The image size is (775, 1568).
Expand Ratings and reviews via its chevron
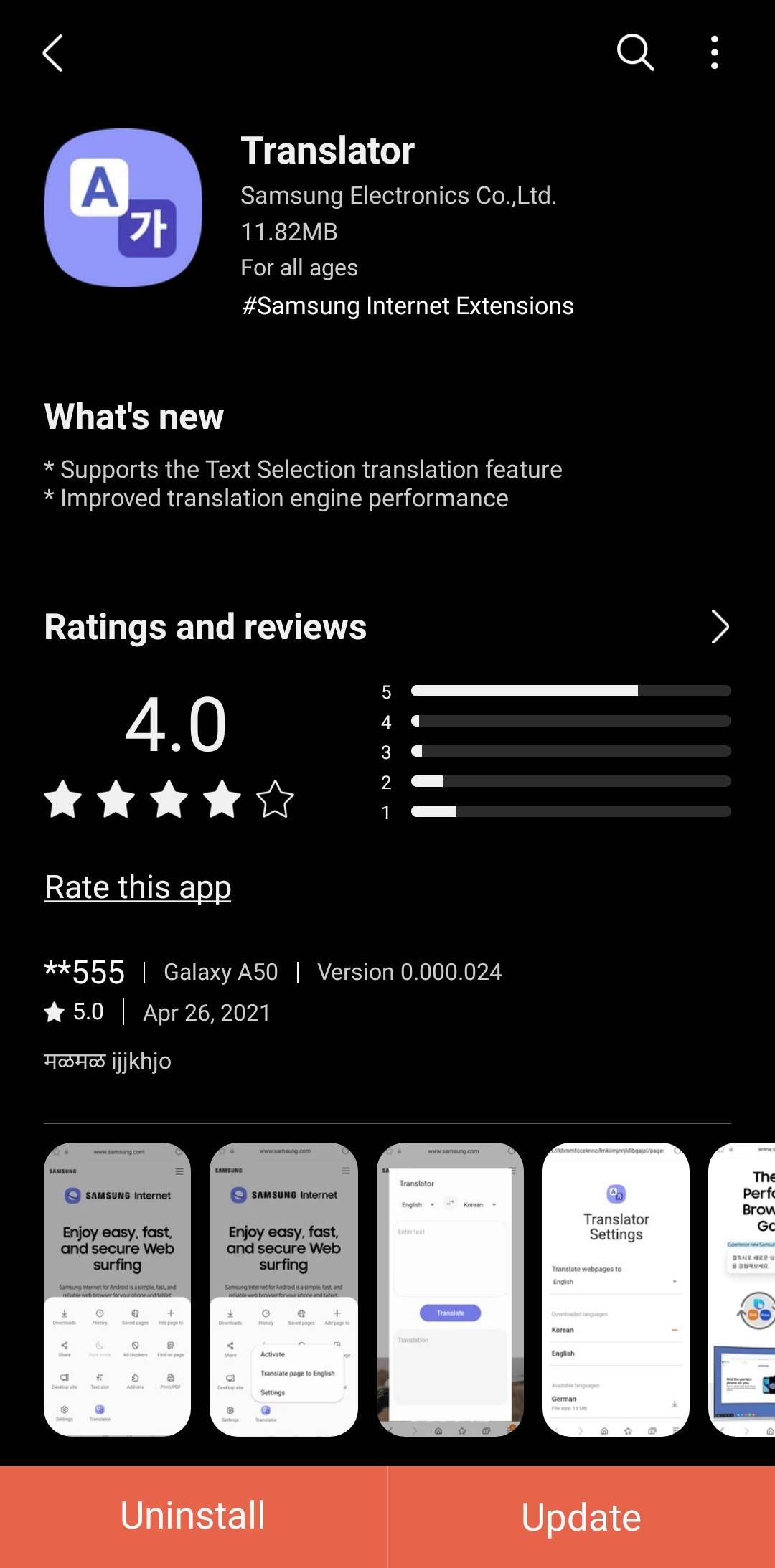(x=719, y=627)
